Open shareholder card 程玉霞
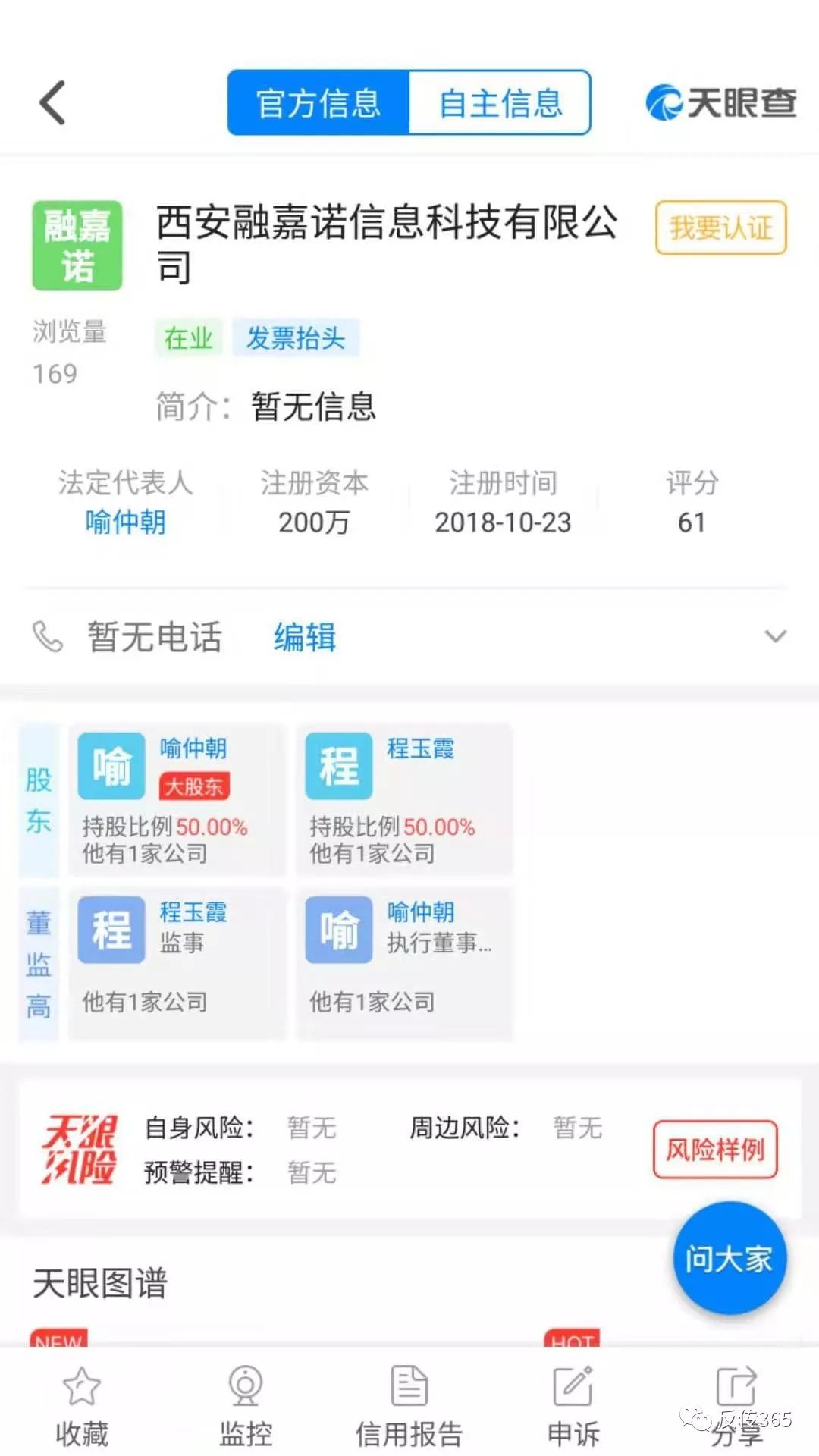819x1456 pixels. click(404, 800)
